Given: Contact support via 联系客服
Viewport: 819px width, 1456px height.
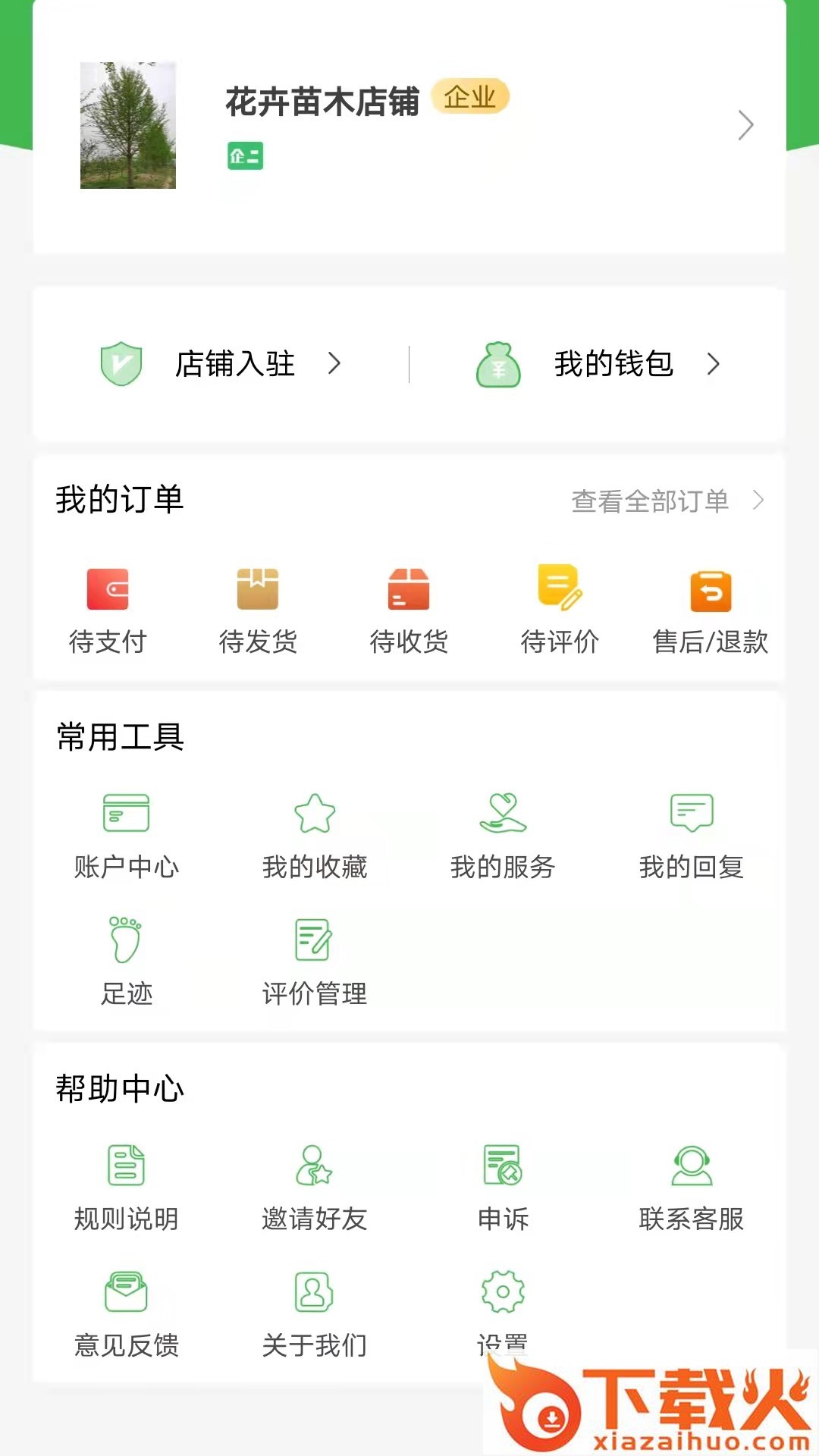Looking at the screenshot, I should [692, 1187].
